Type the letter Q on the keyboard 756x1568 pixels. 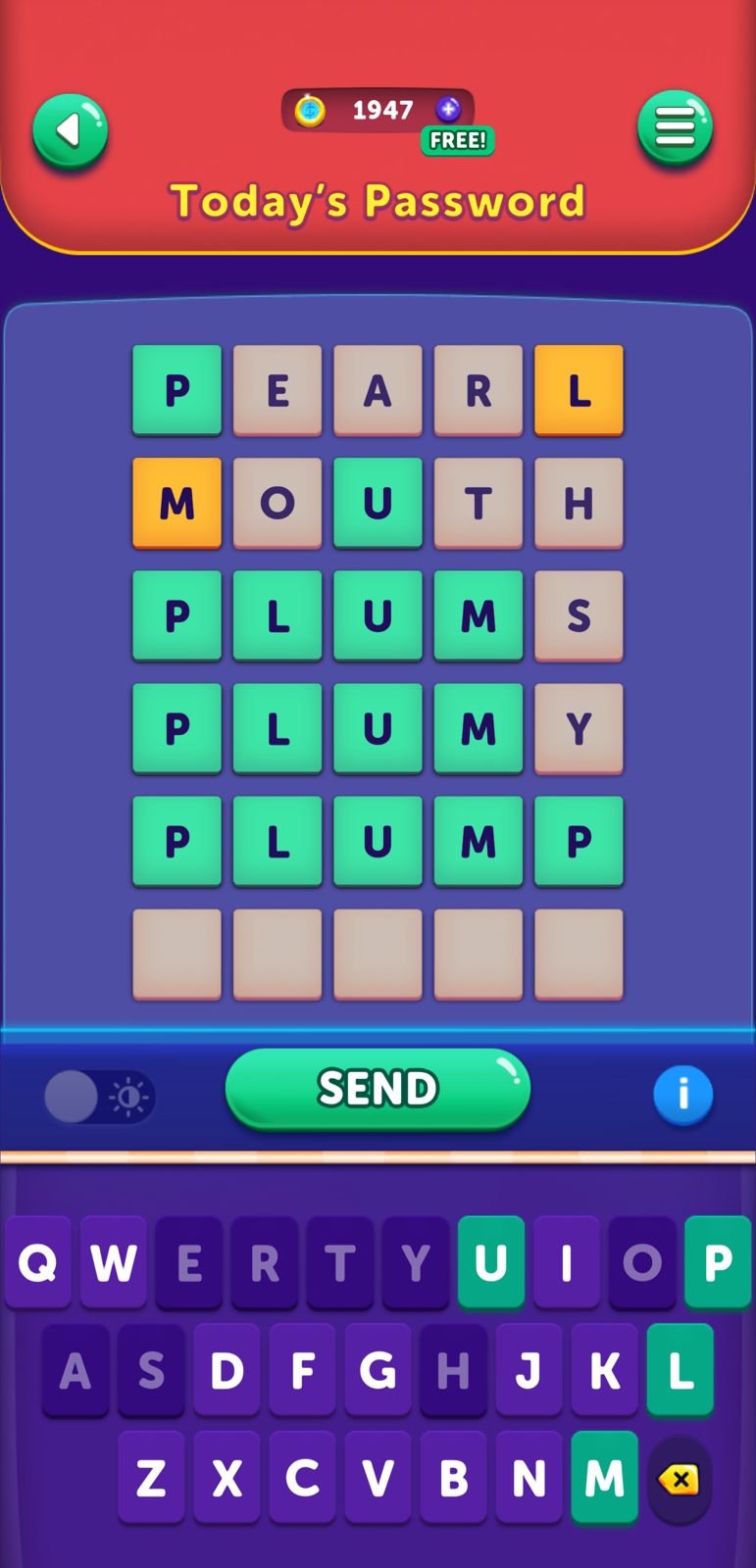tap(38, 1262)
